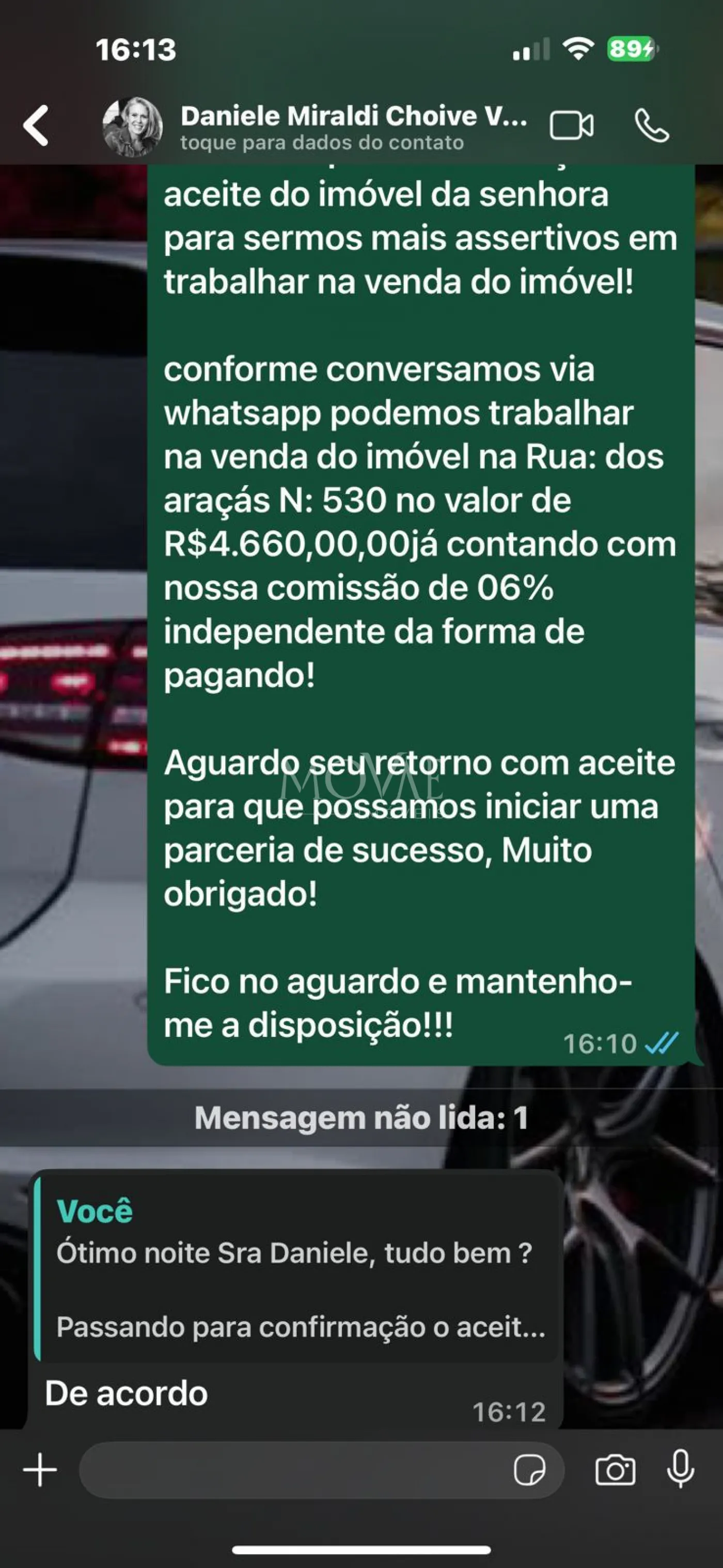Start a video call with Daniele

(571, 126)
